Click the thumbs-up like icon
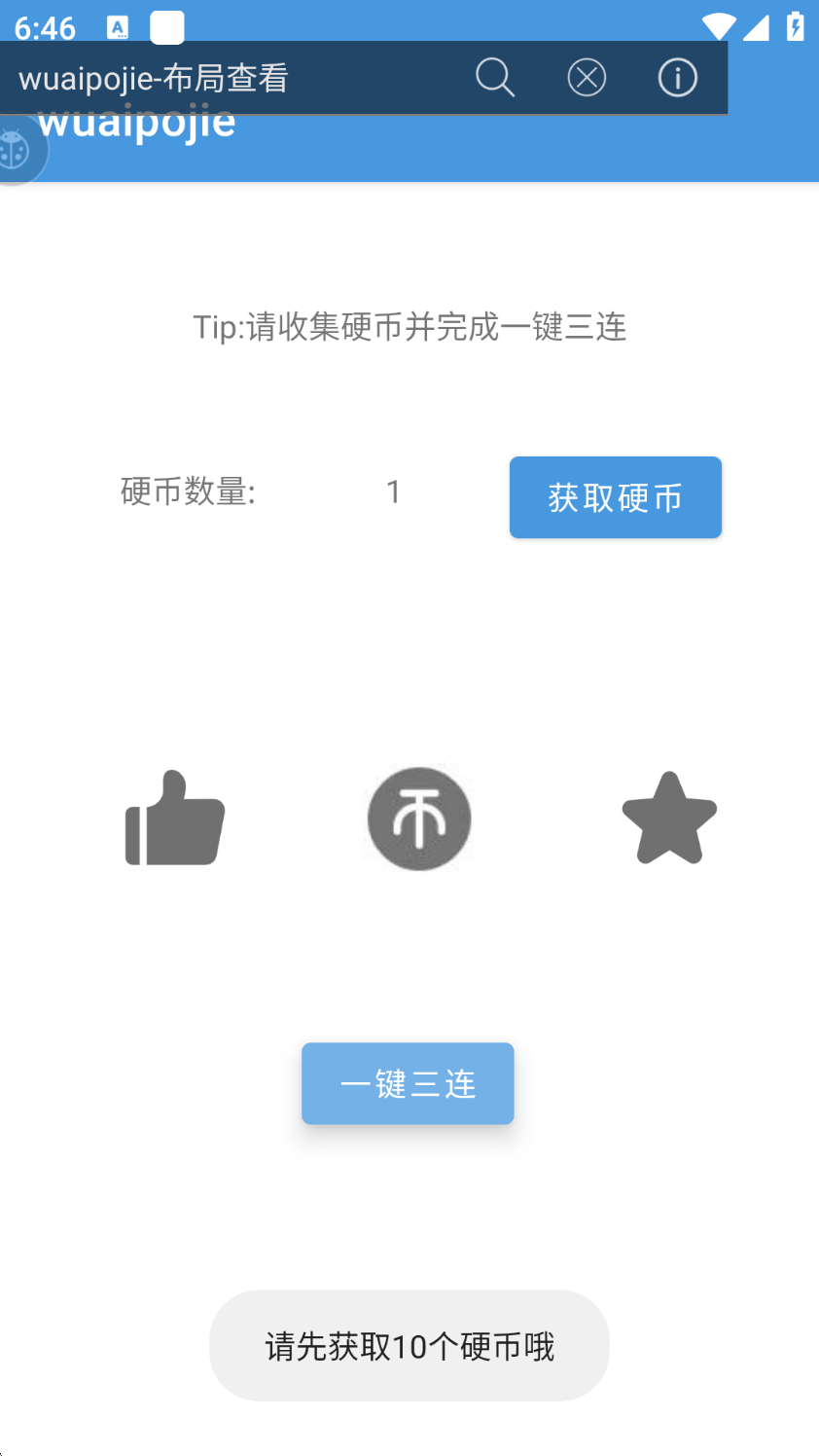 [175, 818]
